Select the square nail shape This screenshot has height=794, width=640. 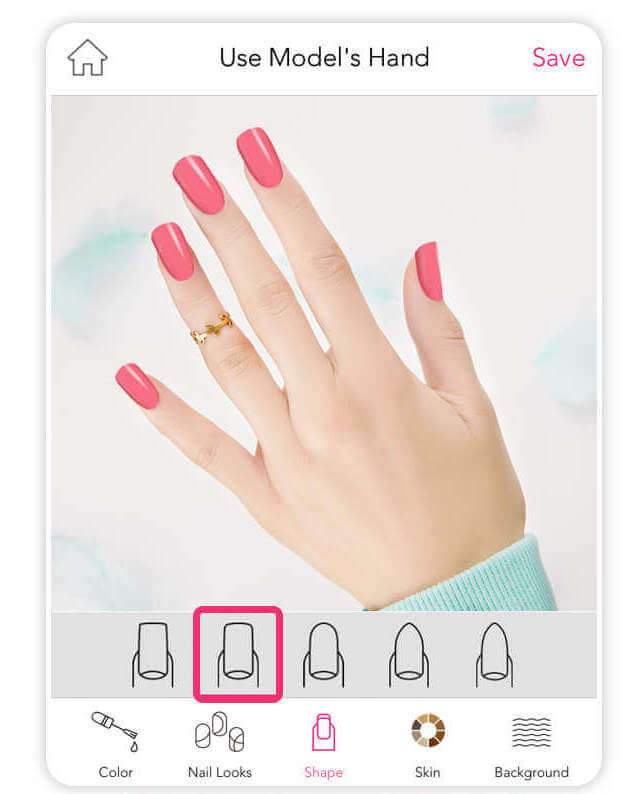click(152, 655)
